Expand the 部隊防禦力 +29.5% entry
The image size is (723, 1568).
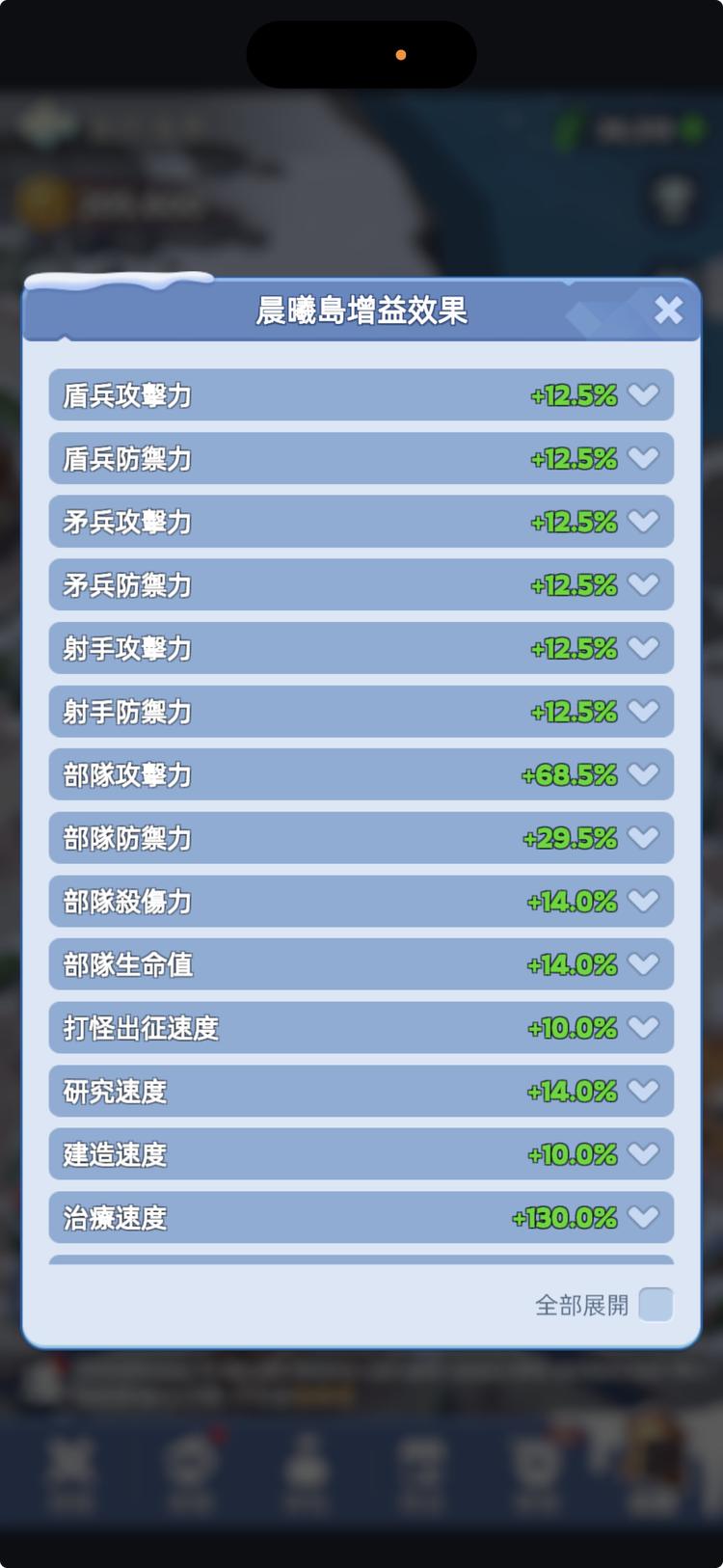coord(644,838)
